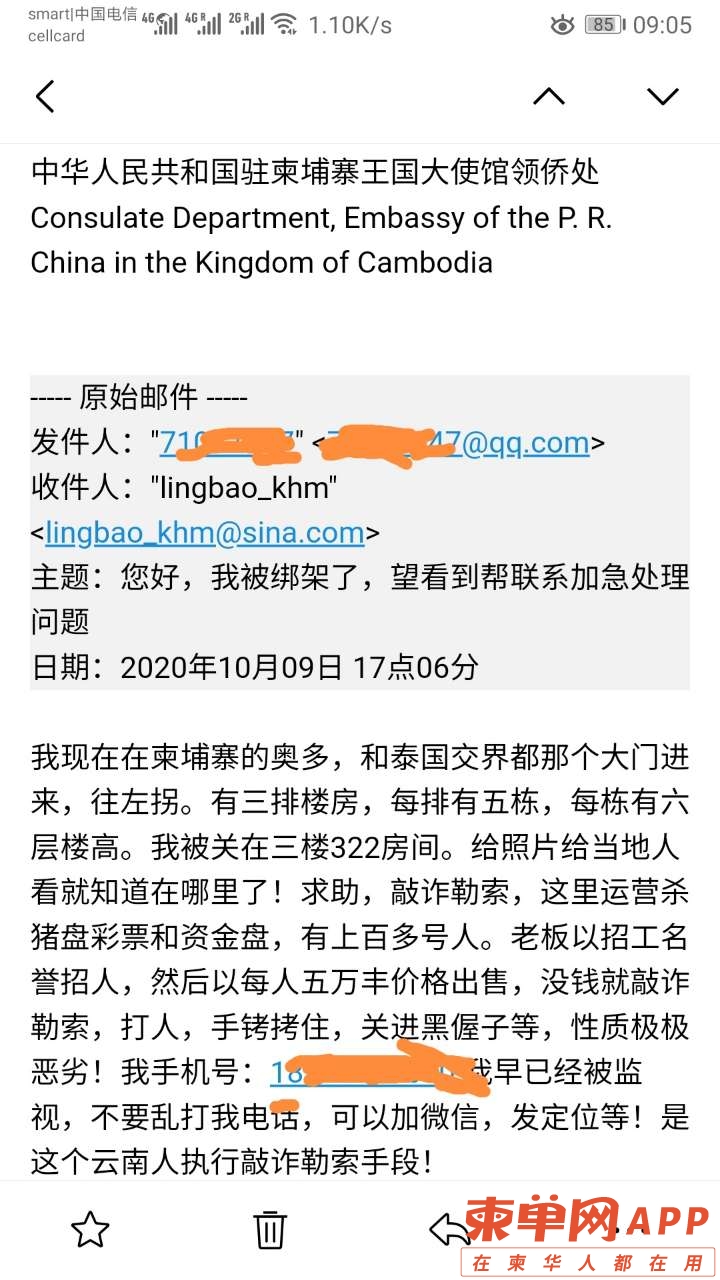Reply to this email

(449, 1229)
